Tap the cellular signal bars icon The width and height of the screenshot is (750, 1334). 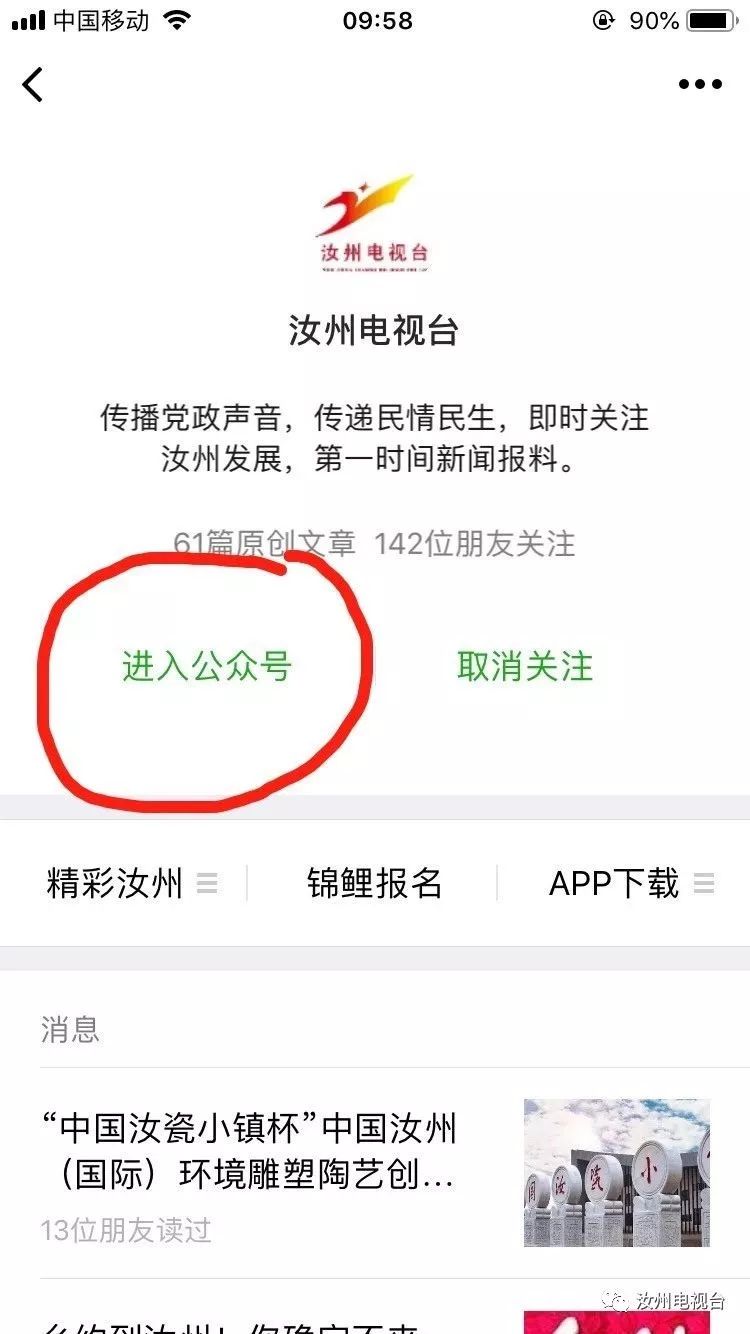(x=30, y=19)
